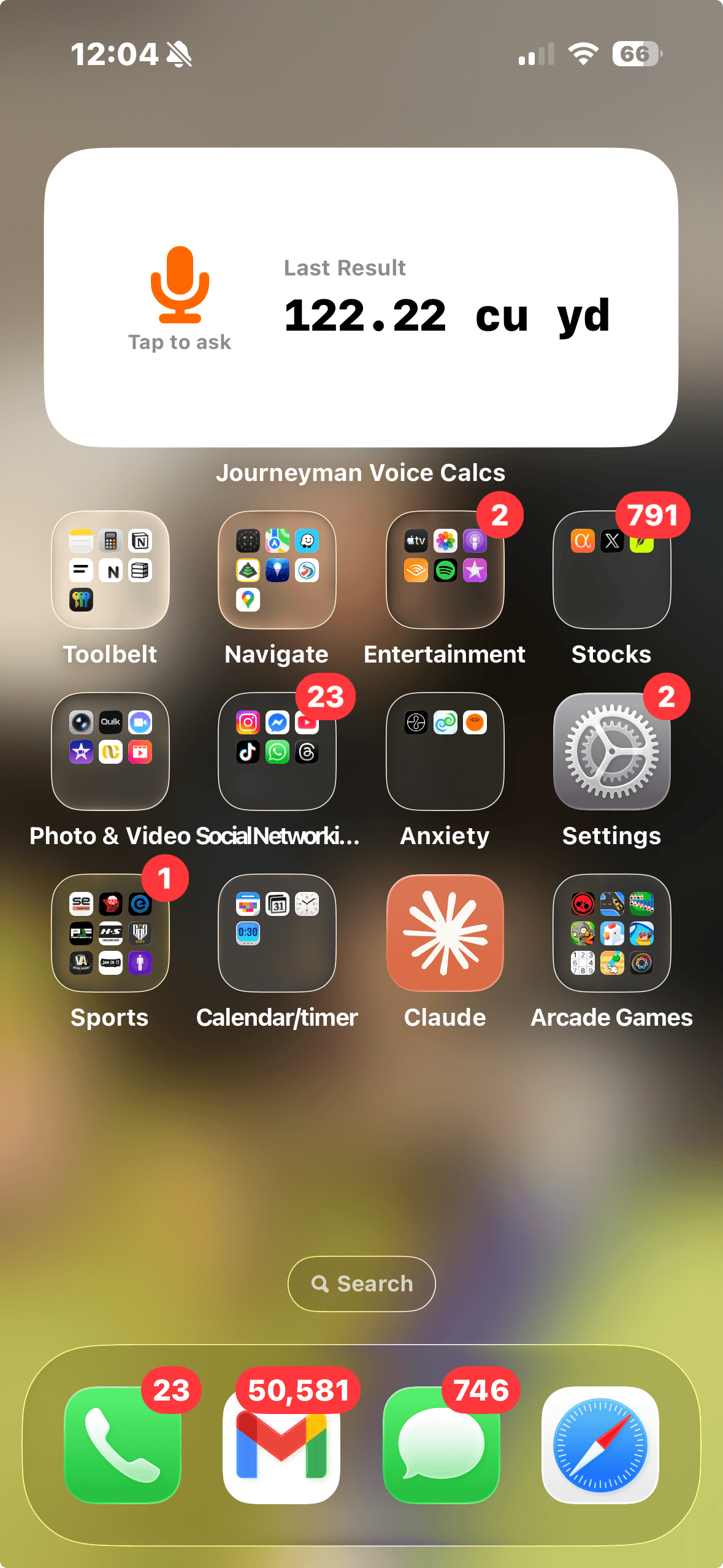723x1568 pixels.
Task: Tap the clock in the status bar
Action: click(117, 53)
